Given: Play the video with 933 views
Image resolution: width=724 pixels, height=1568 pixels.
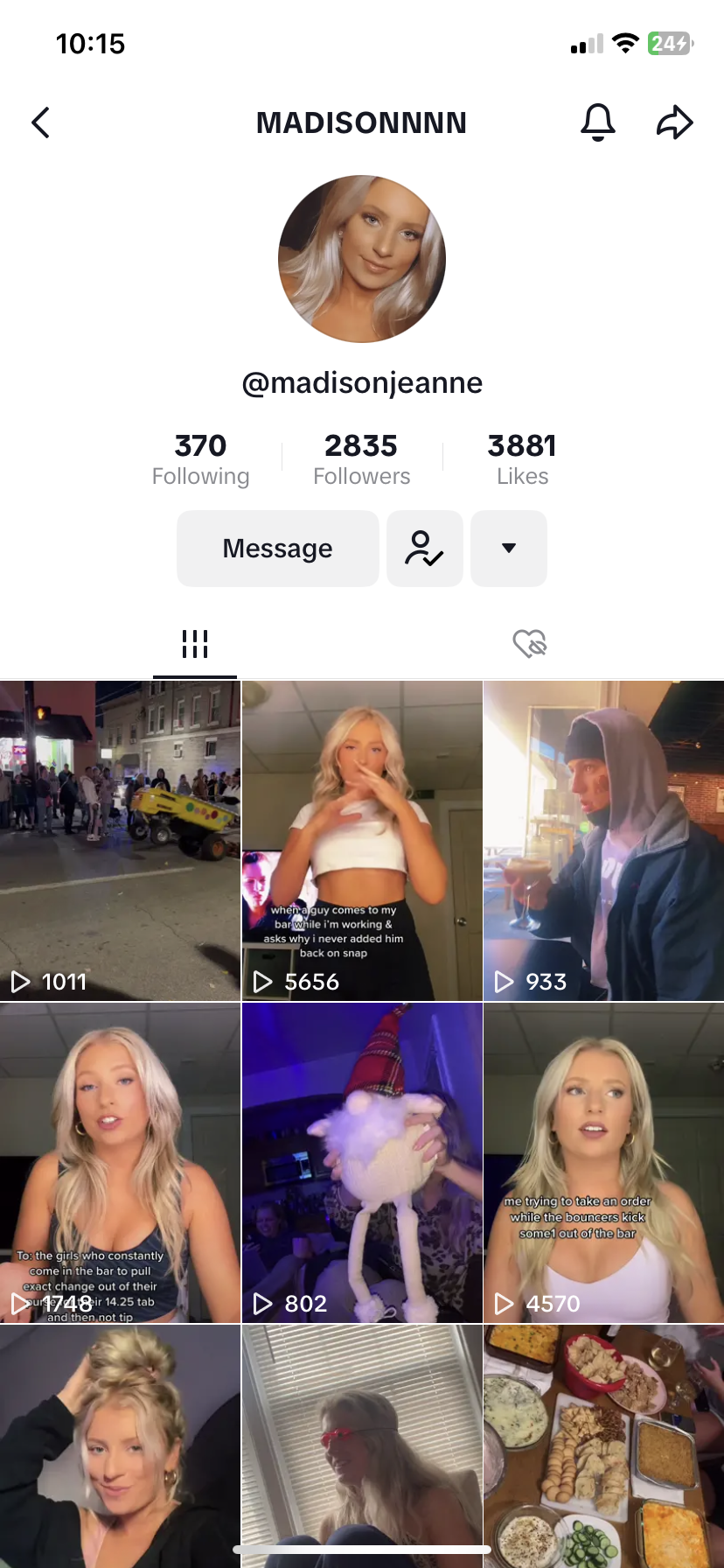Looking at the screenshot, I should point(603,840).
